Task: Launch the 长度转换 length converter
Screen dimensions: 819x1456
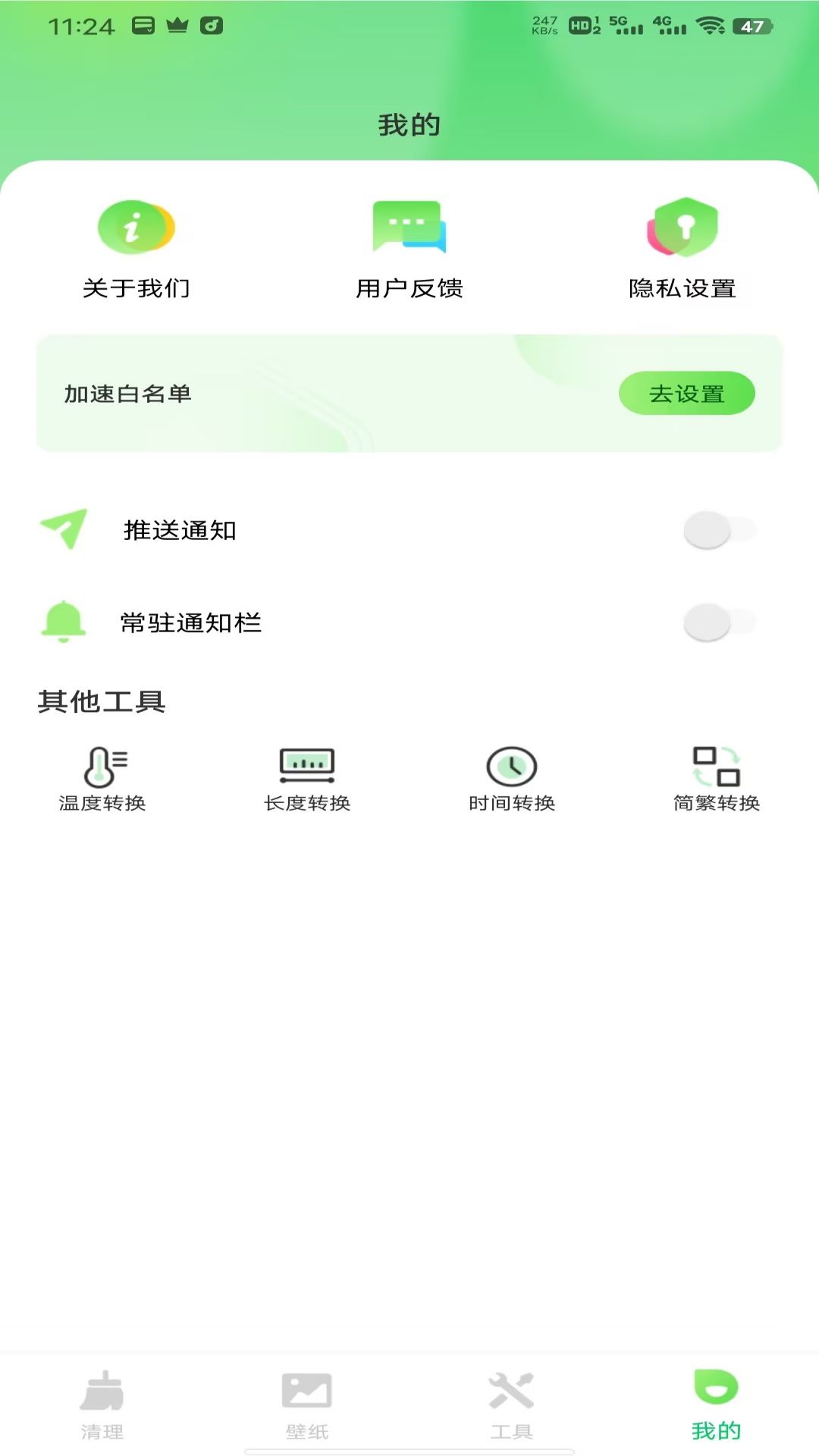Action: coord(307,779)
